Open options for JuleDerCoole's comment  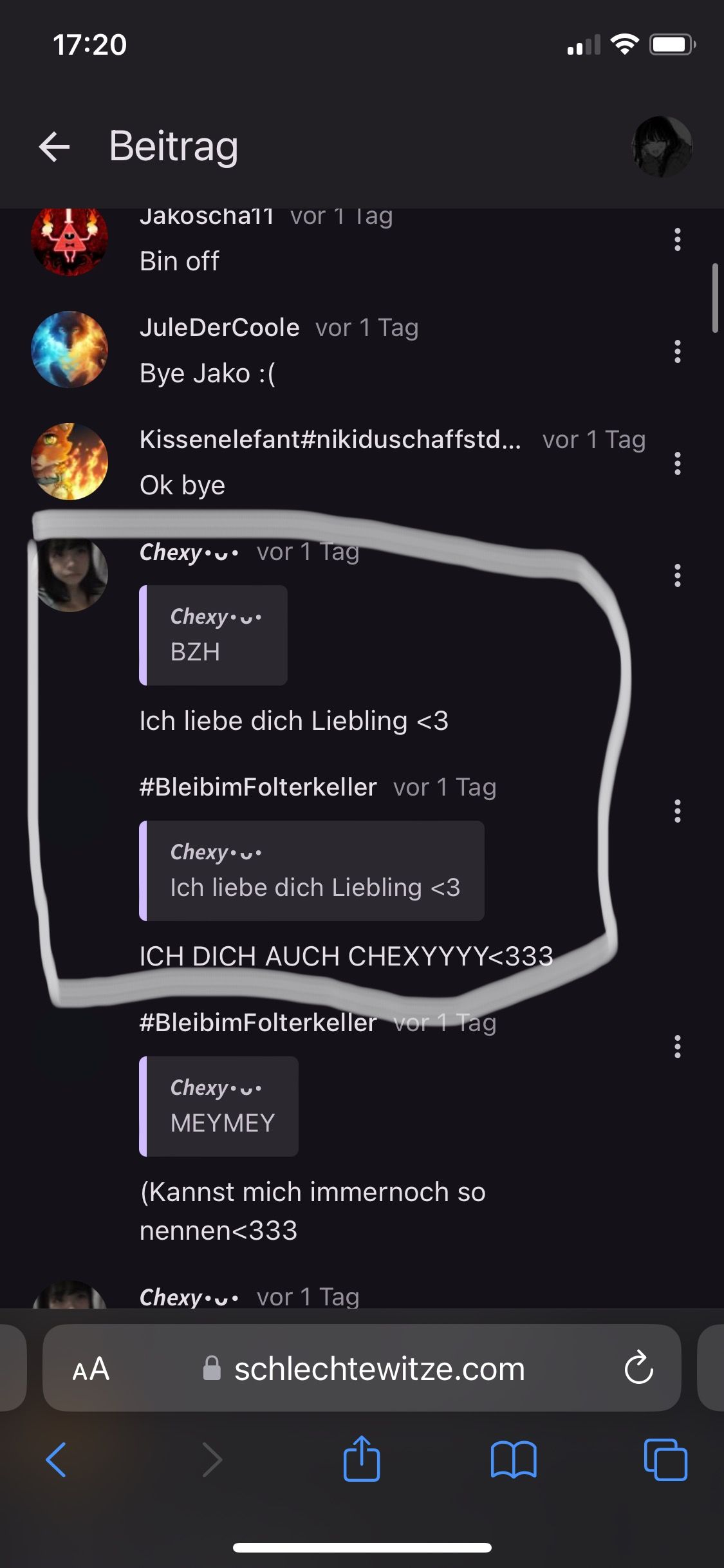677,351
